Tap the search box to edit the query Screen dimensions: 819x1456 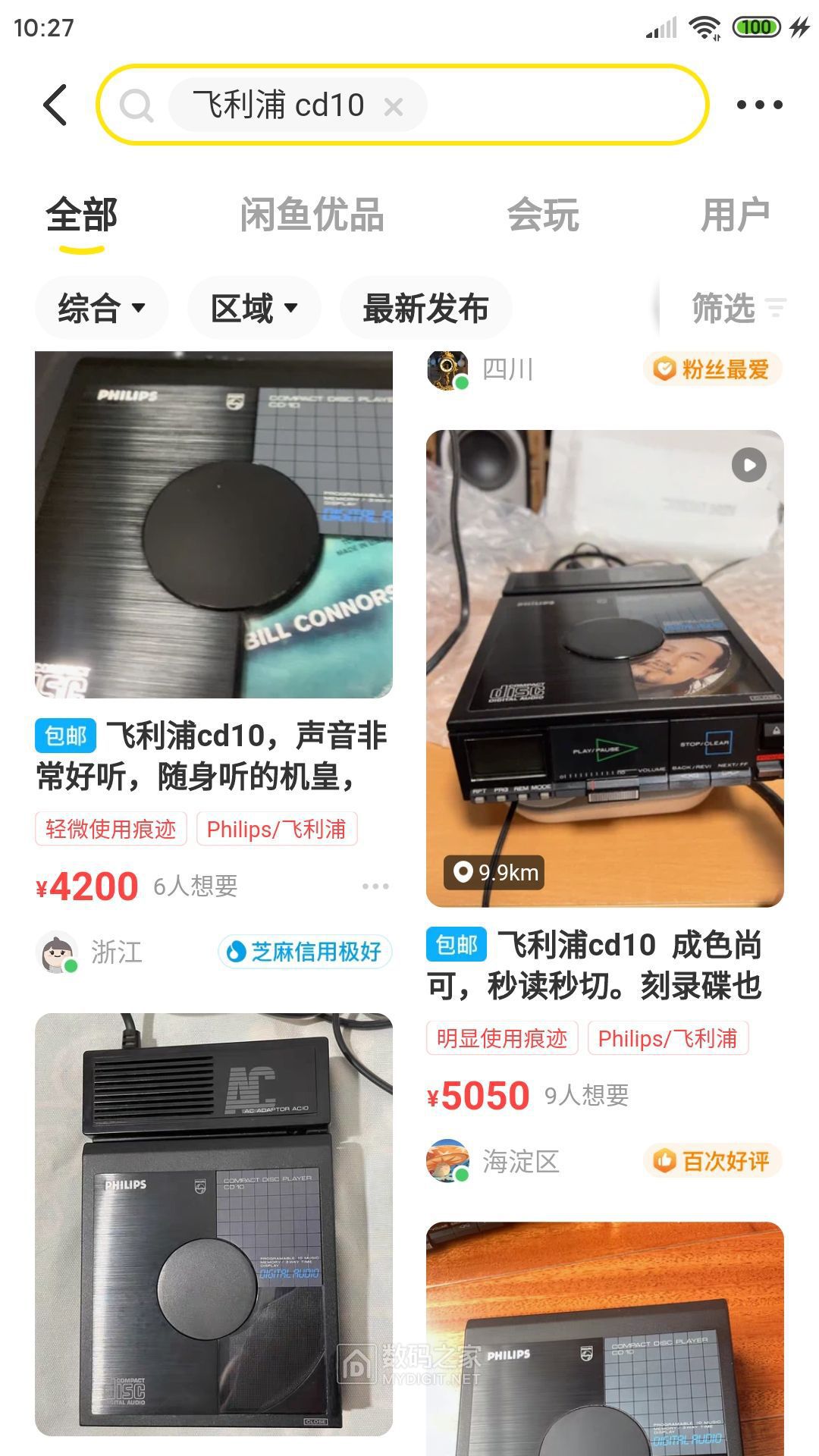point(561,105)
